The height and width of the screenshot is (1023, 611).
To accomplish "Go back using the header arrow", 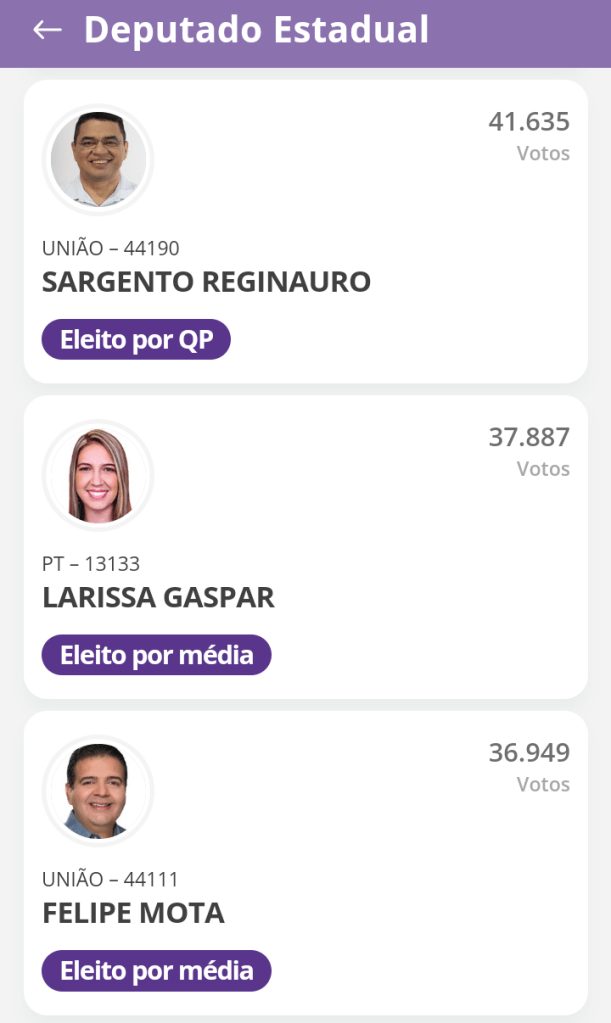I will pyautogui.click(x=47, y=30).
